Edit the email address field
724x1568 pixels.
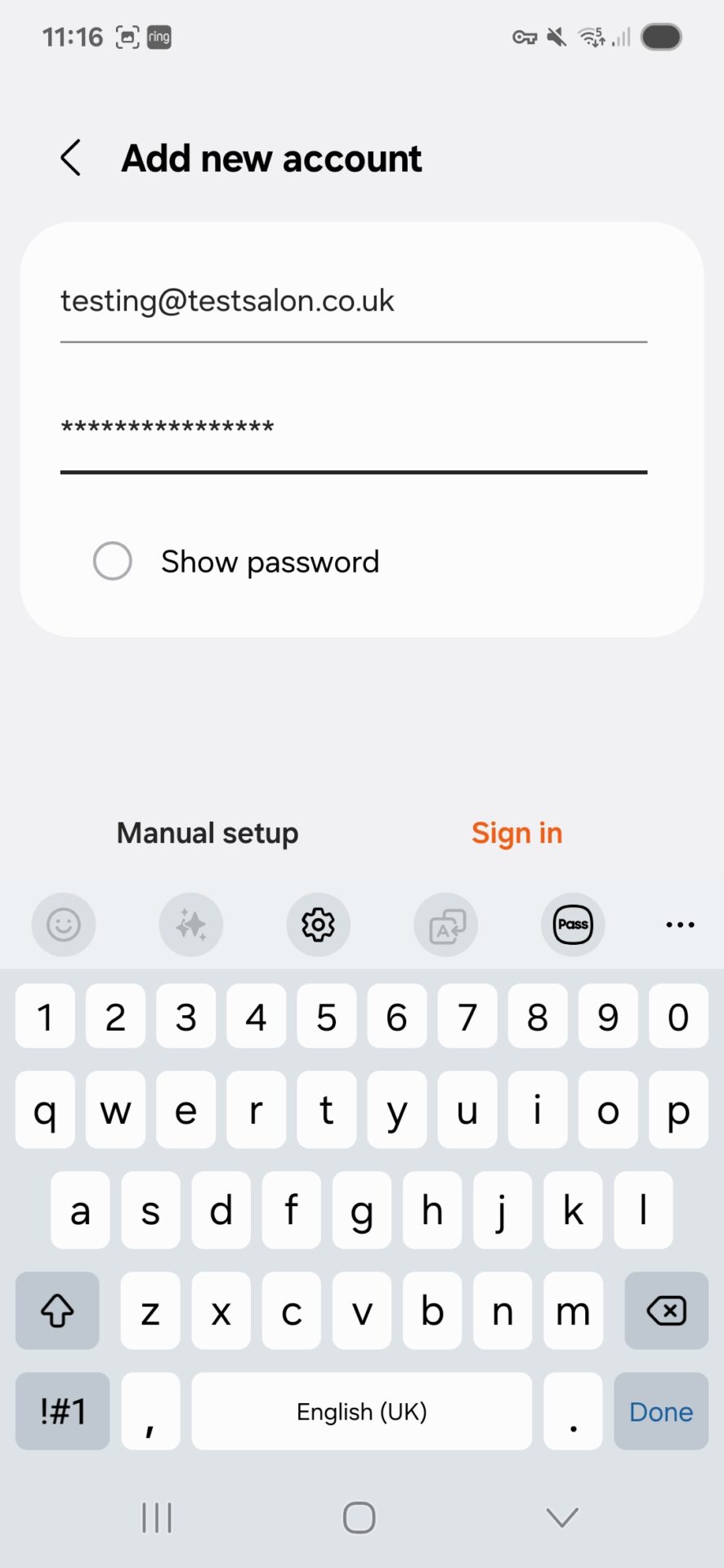[x=354, y=302]
